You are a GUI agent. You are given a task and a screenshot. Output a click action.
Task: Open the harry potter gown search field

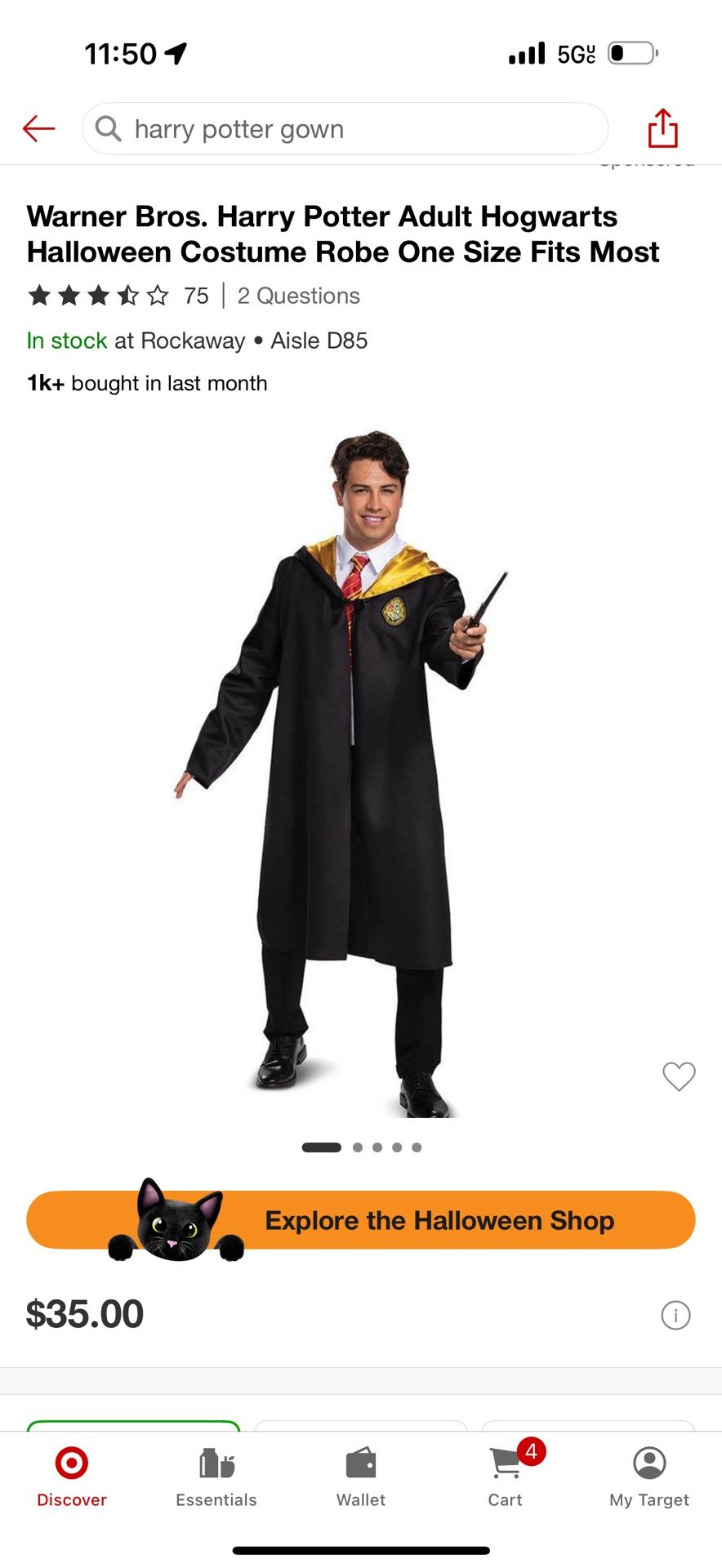(345, 129)
